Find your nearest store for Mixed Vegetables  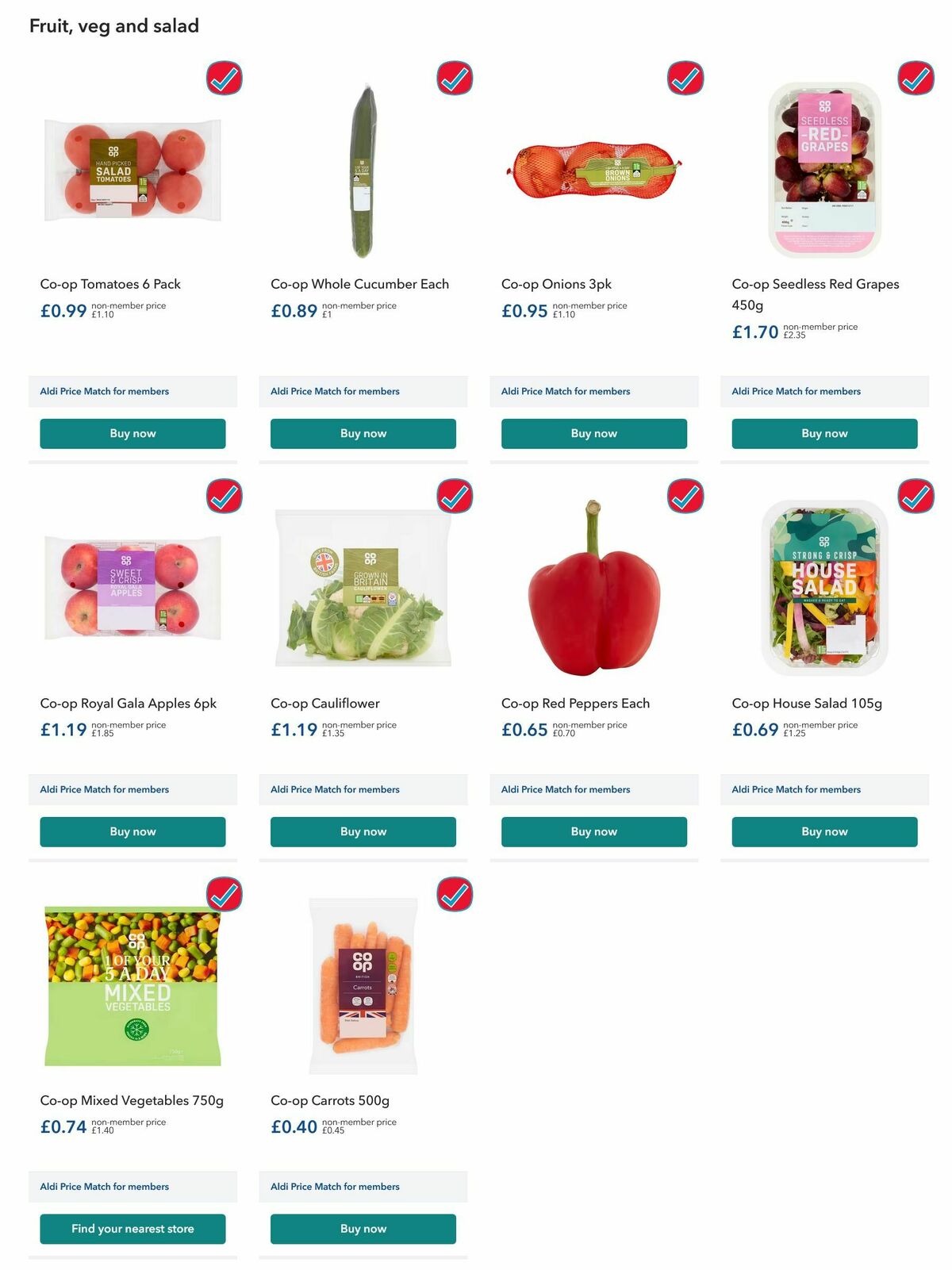coord(132,1229)
